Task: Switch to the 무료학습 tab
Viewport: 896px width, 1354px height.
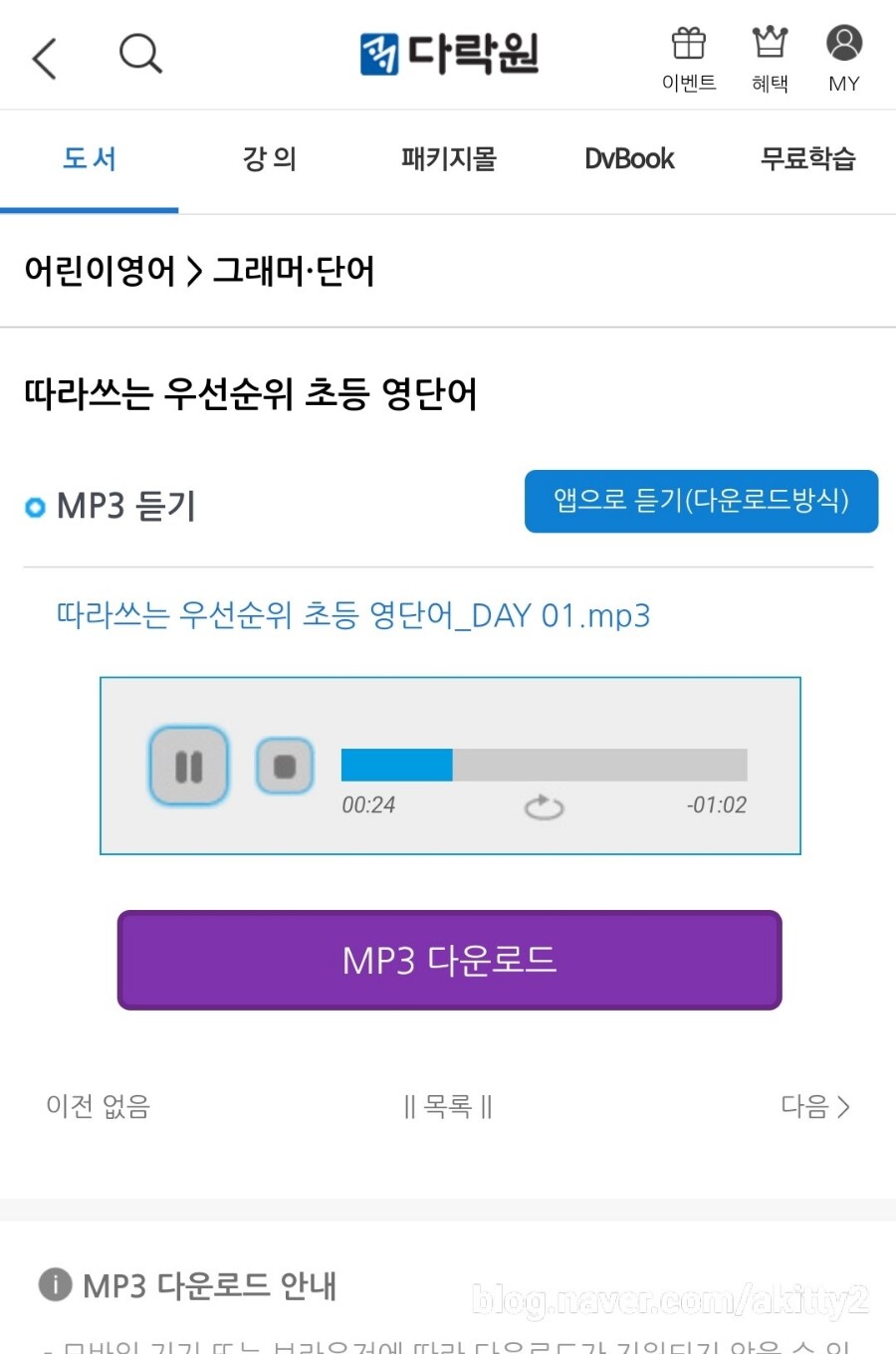Action: tap(807, 159)
